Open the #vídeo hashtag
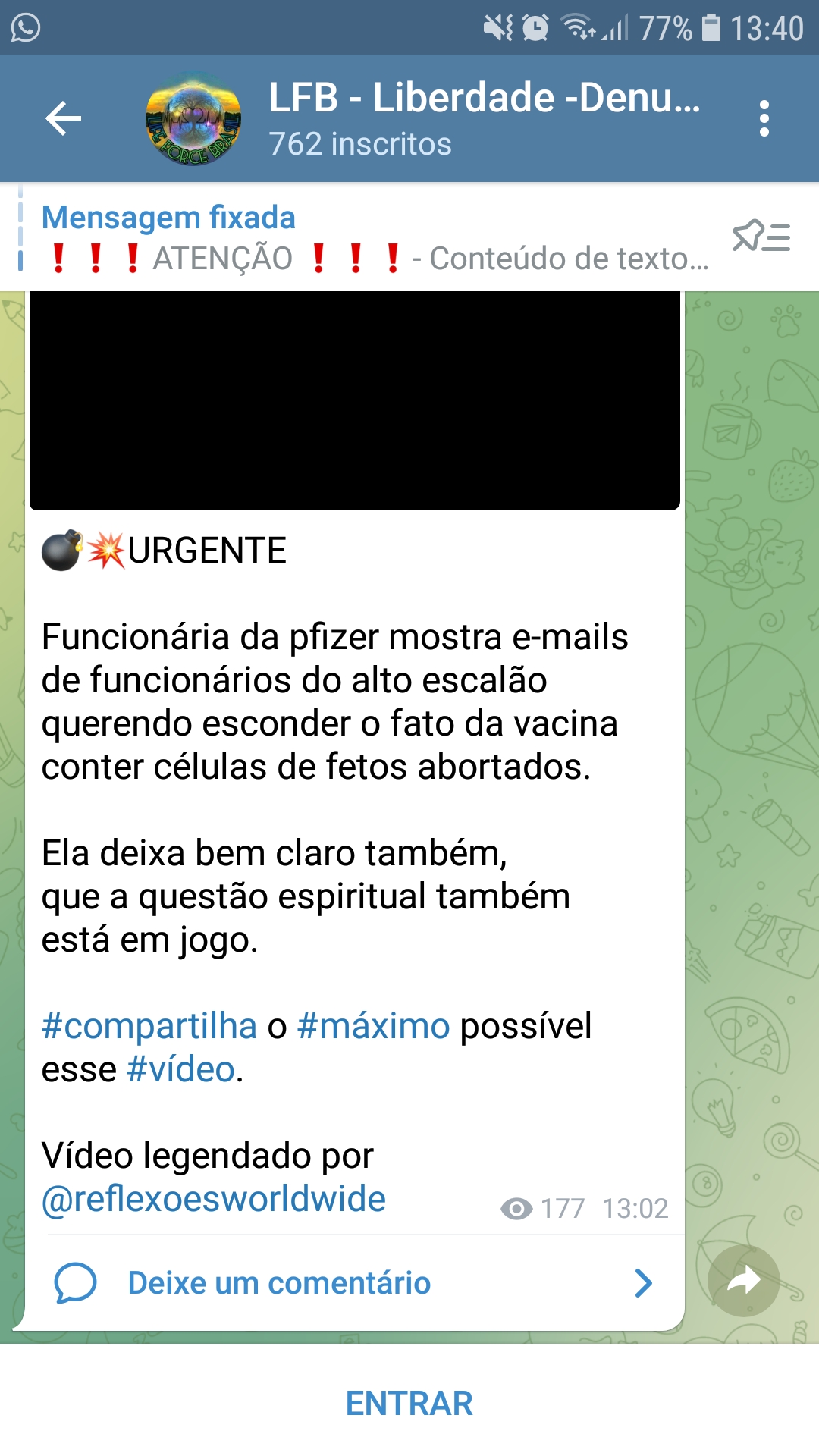 [x=180, y=1069]
